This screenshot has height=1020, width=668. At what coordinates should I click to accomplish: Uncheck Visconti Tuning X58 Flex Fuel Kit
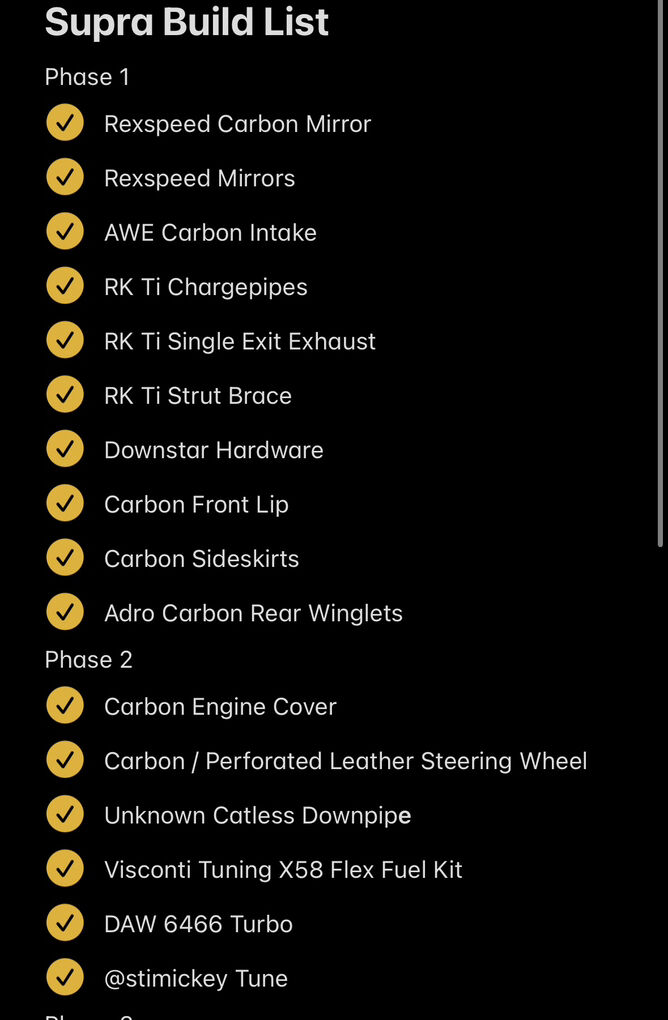coord(65,870)
